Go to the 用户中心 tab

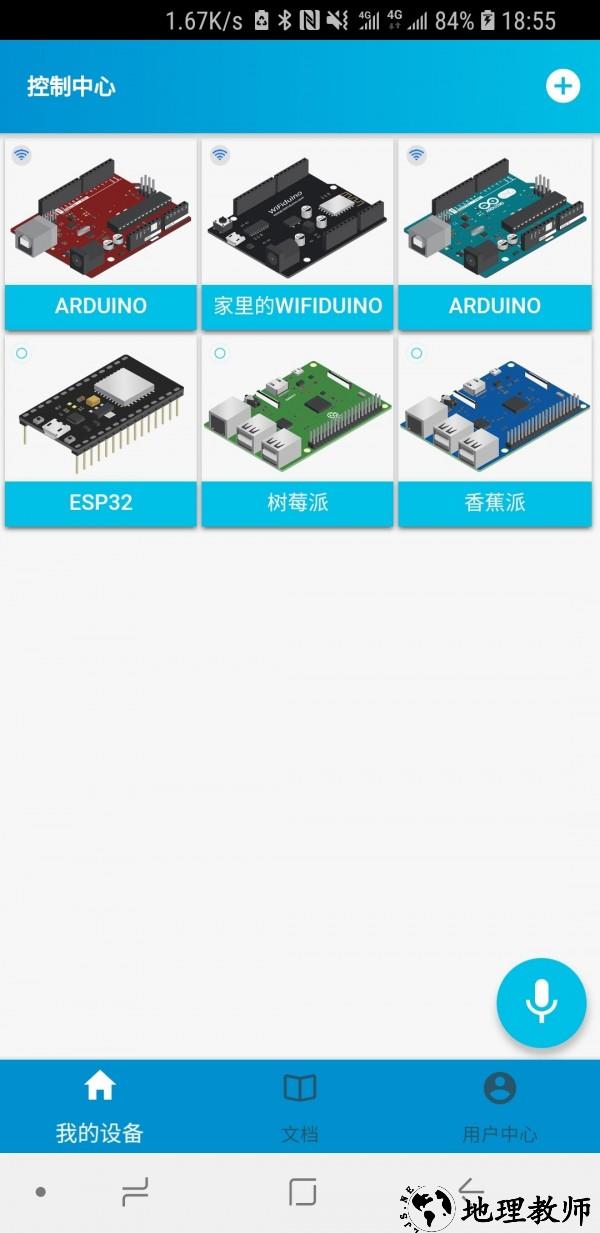[x=499, y=1106]
